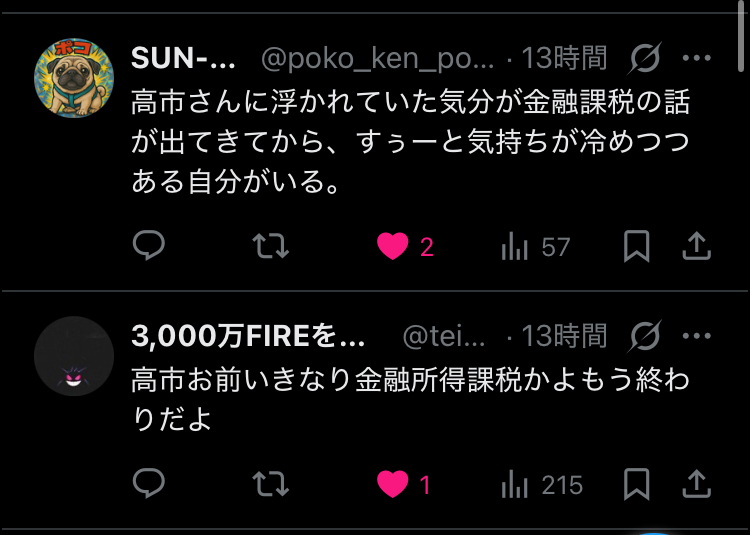
Task: Open overflow menu on @poko_ken_po post
Action: (x=697, y=59)
